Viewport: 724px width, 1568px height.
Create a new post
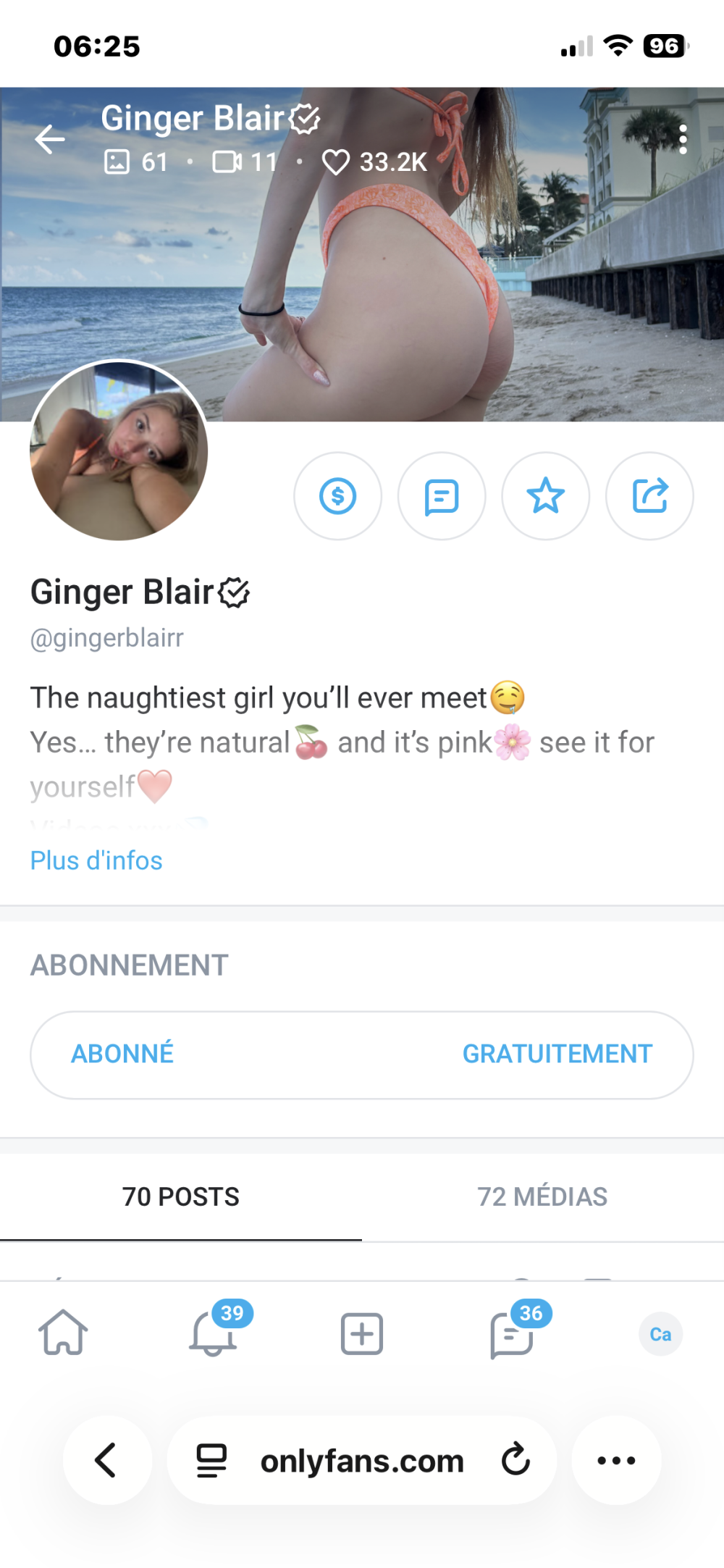point(362,1333)
